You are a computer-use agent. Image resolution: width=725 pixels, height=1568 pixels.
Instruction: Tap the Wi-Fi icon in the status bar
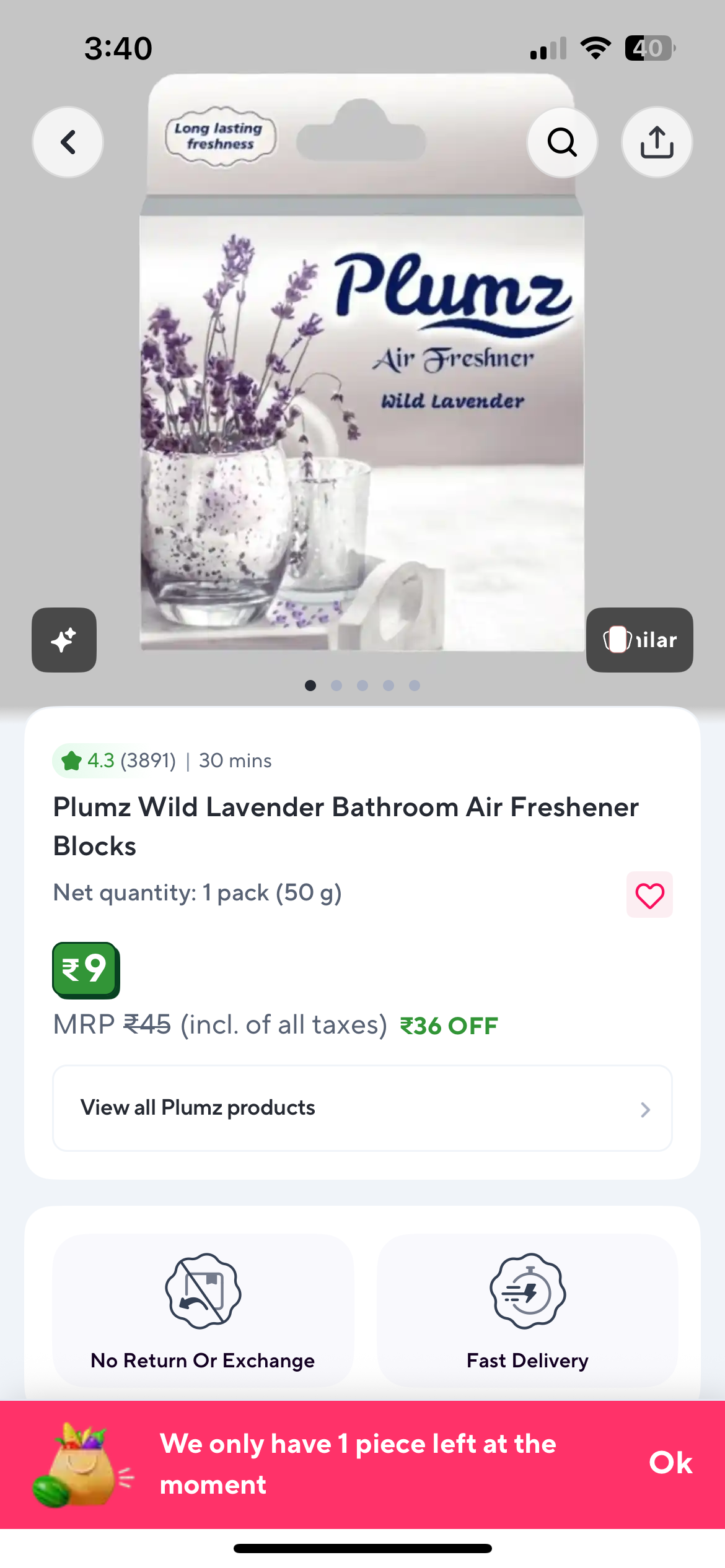coord(594,48)
